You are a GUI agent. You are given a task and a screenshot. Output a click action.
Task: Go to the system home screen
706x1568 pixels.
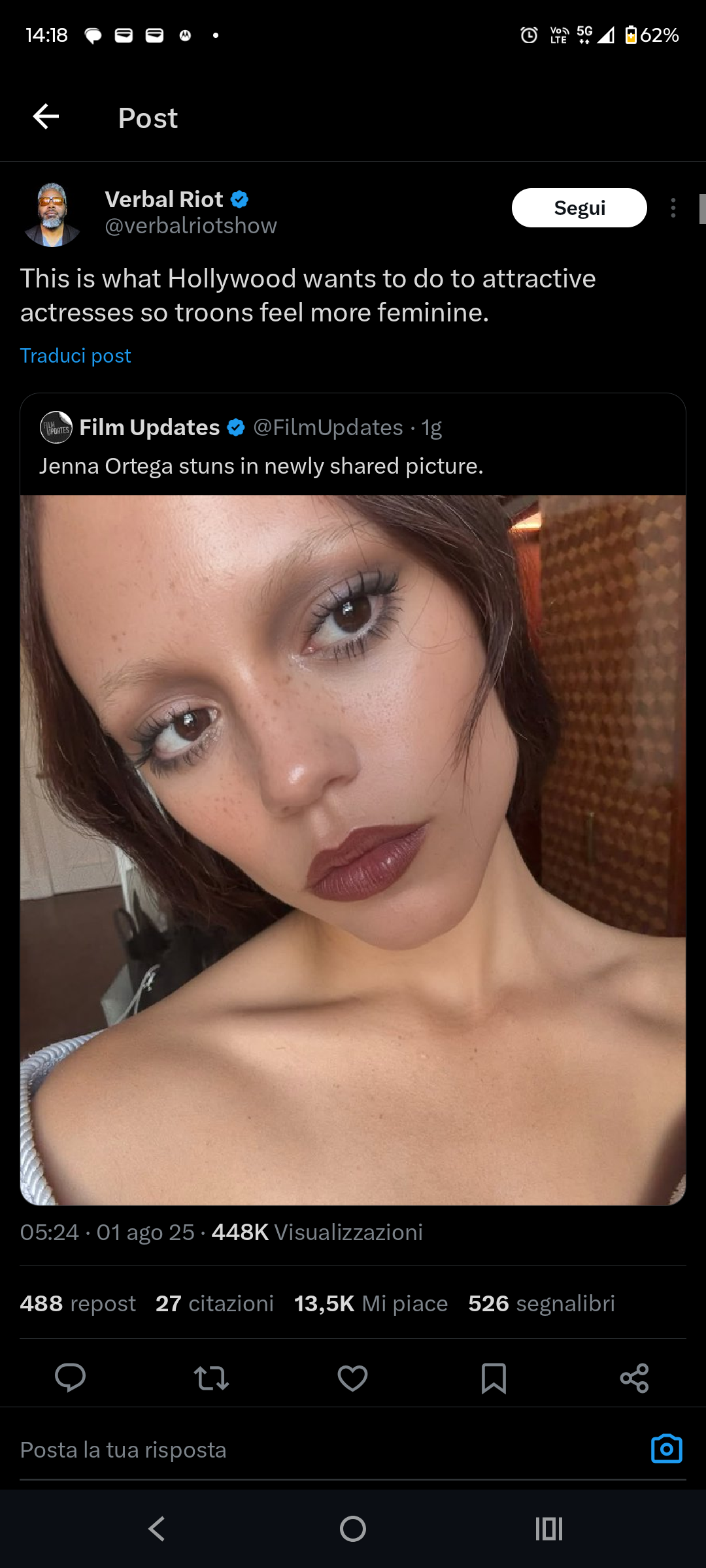353,1529
